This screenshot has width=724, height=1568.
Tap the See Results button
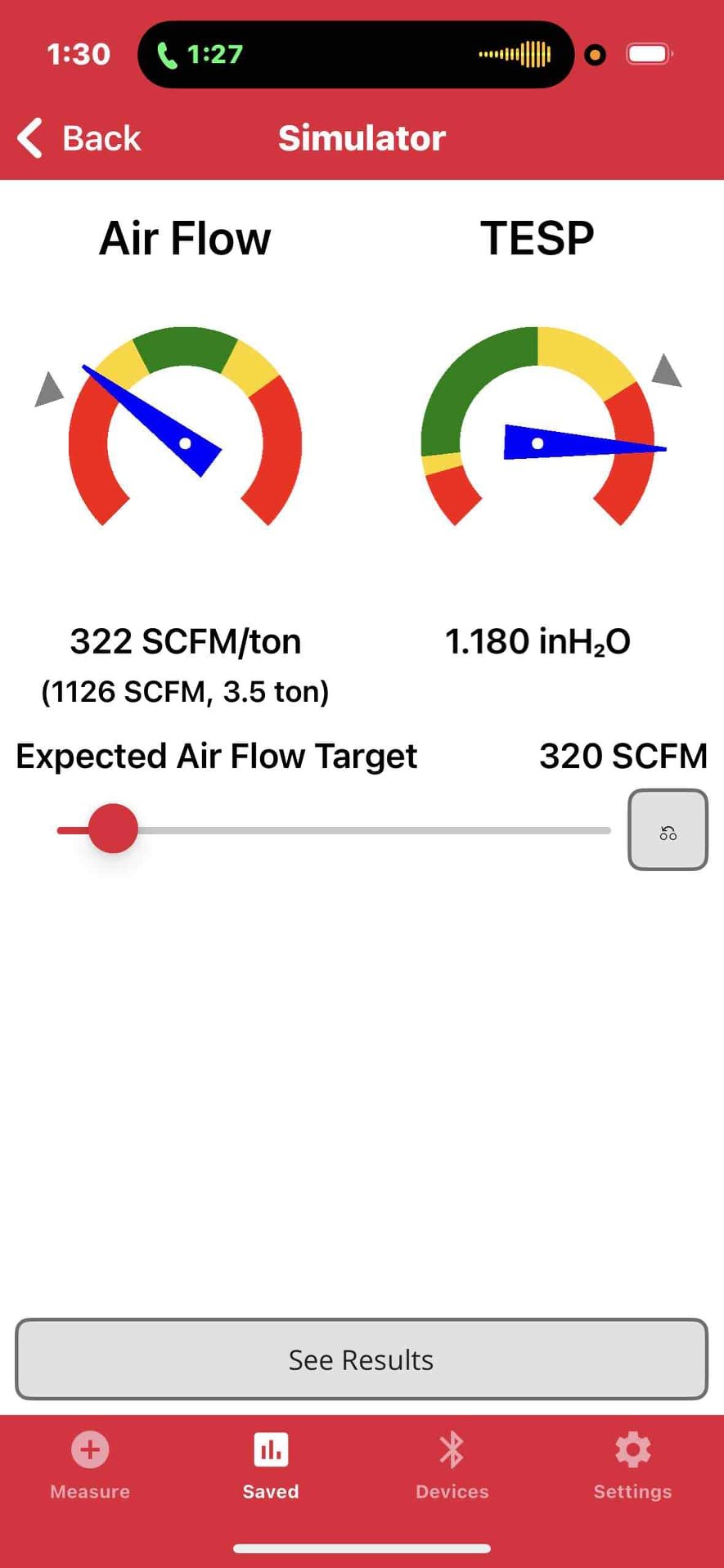tap(361, 1359)
